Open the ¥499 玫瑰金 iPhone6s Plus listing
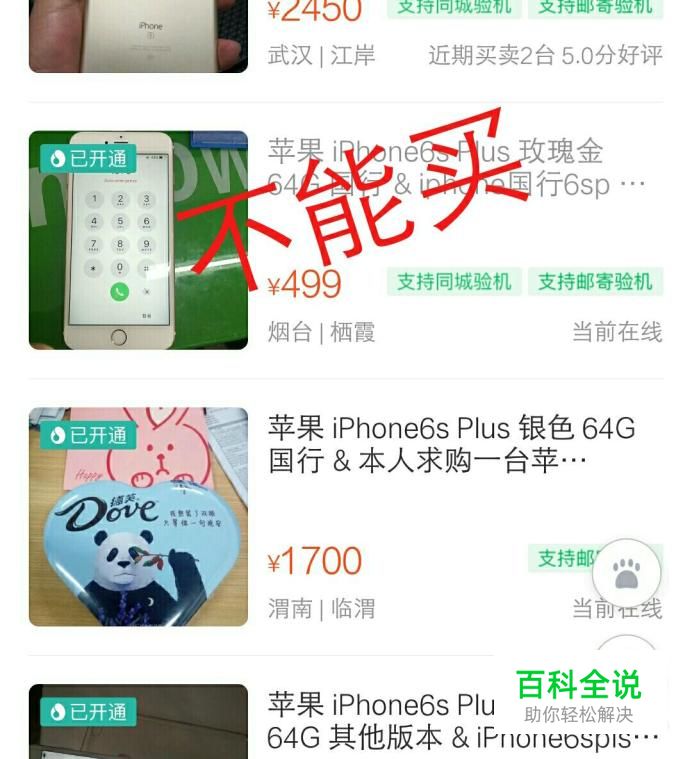Image resolution: width=692 pixels, height=759 pixels. (x=346, y=240)
